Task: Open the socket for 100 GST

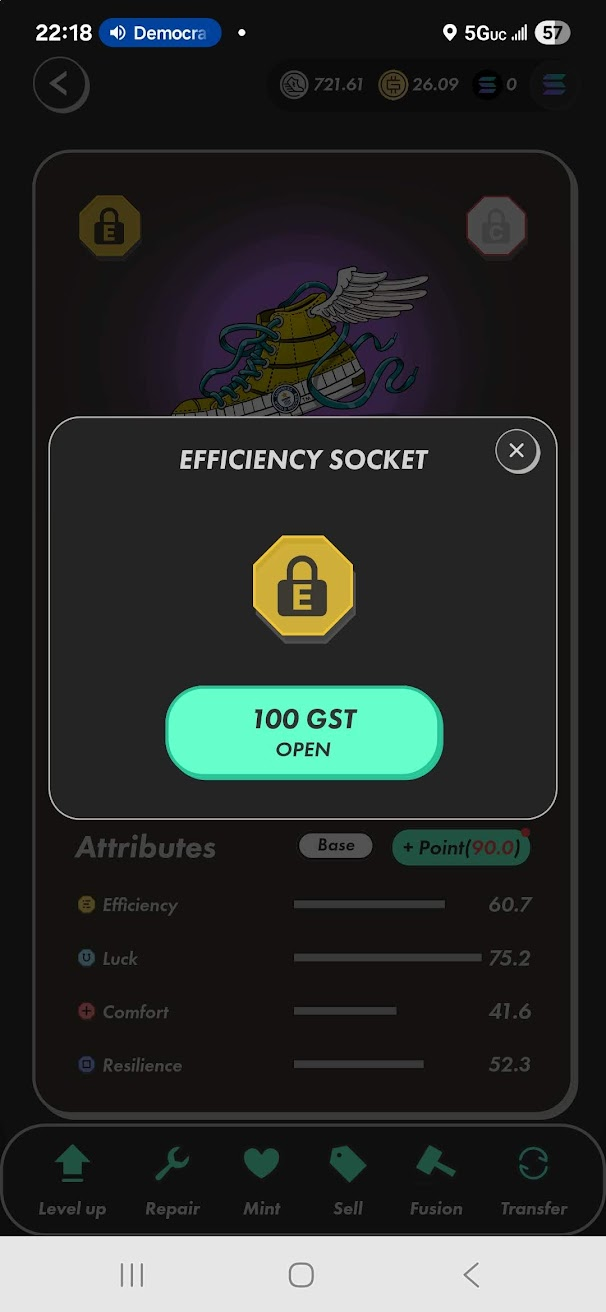Action: (x=303, y=732)
